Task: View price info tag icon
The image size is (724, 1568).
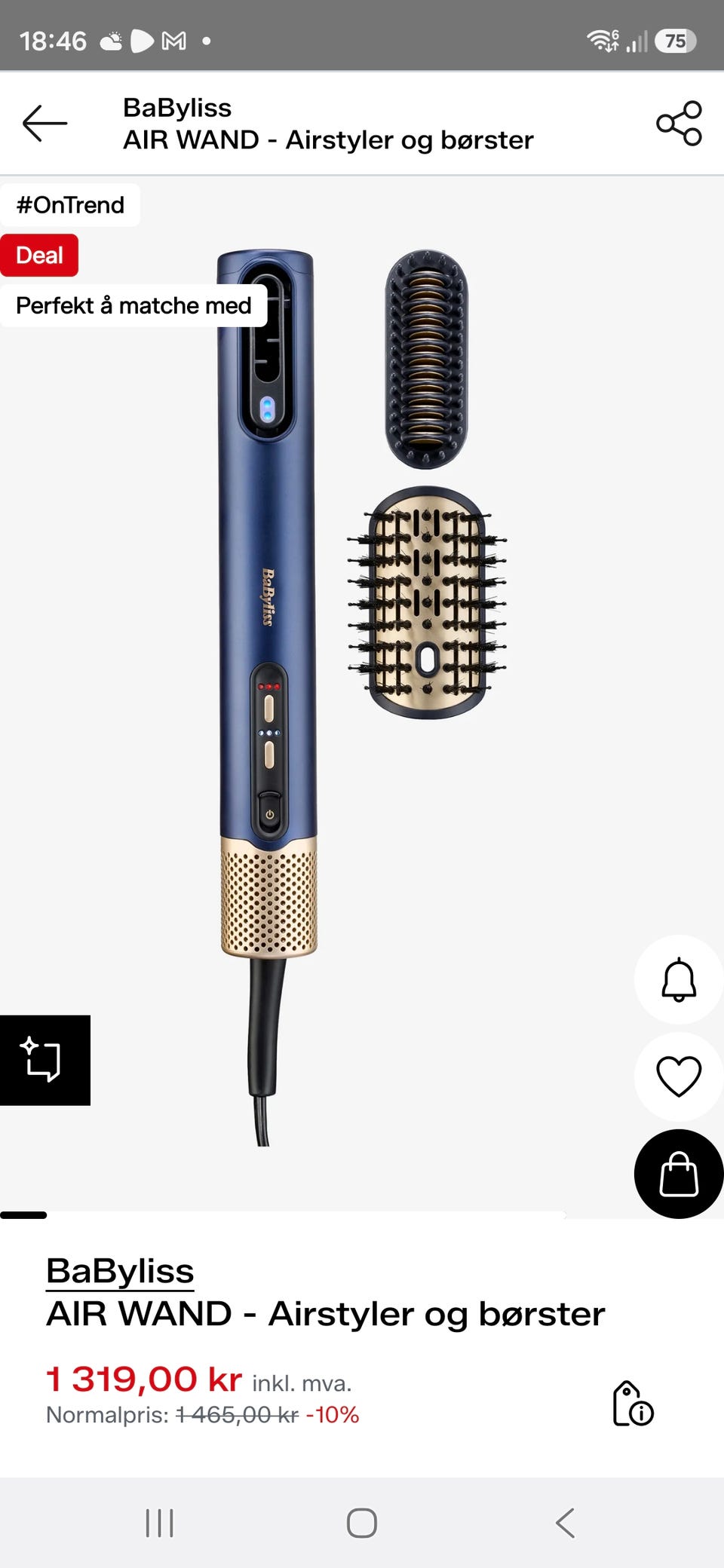Action: (x=633, y=1403)
